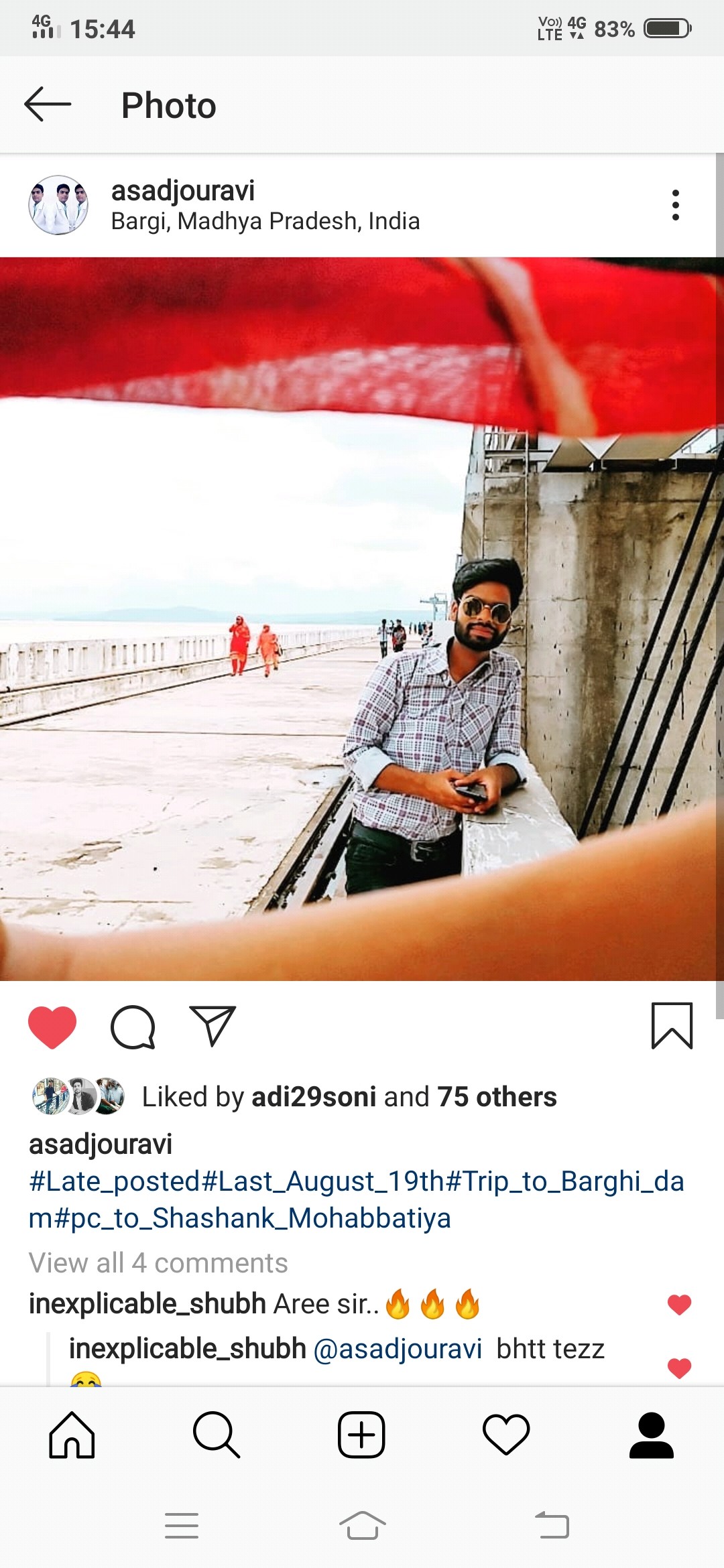Viewport: 724px width, 1568px height.
Task: Open adi29soni's profile from the likes line
Action: point(314,1098)
